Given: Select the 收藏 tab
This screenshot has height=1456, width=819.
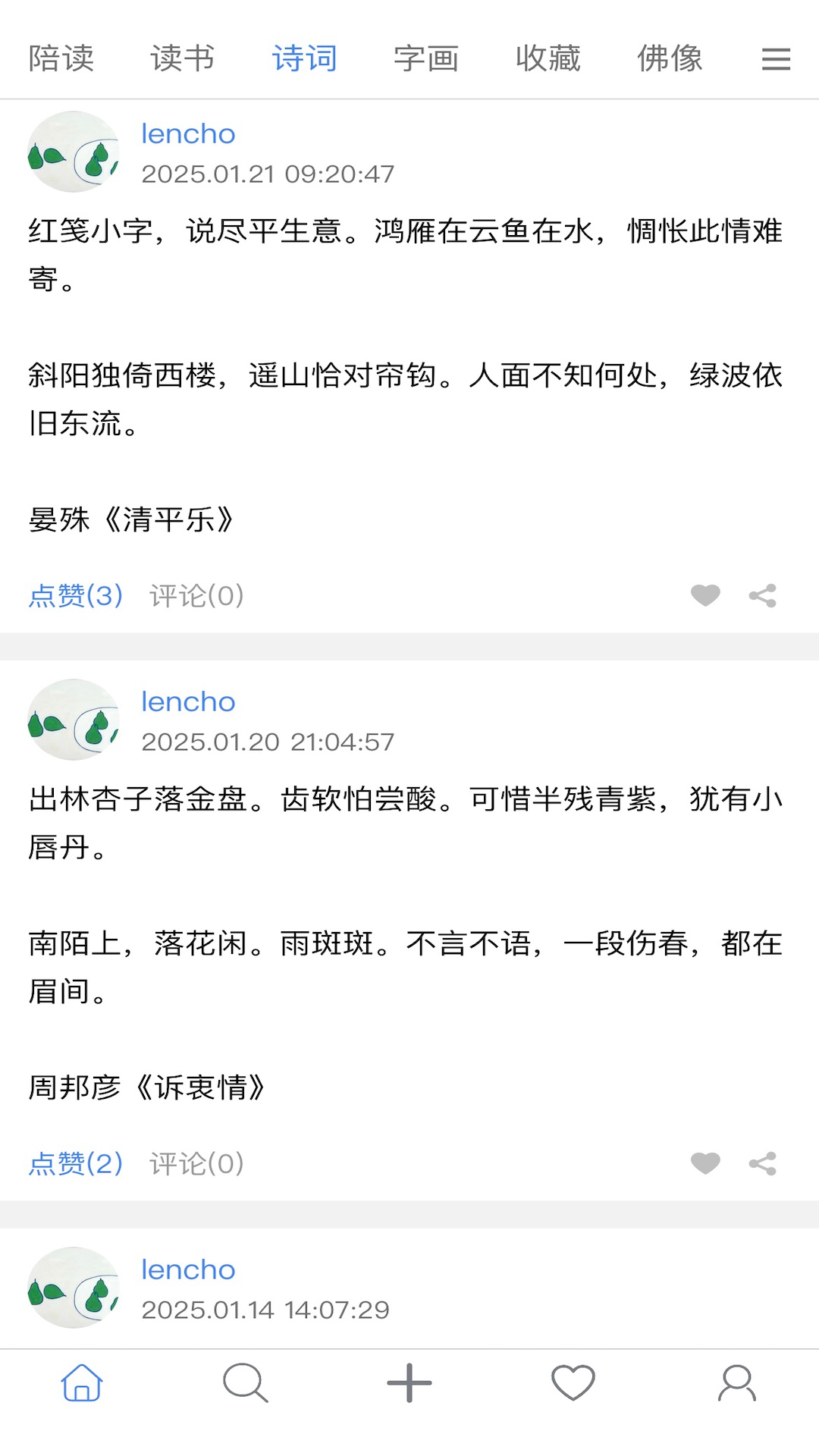Looking at the screenshot, I should point(548,58).
